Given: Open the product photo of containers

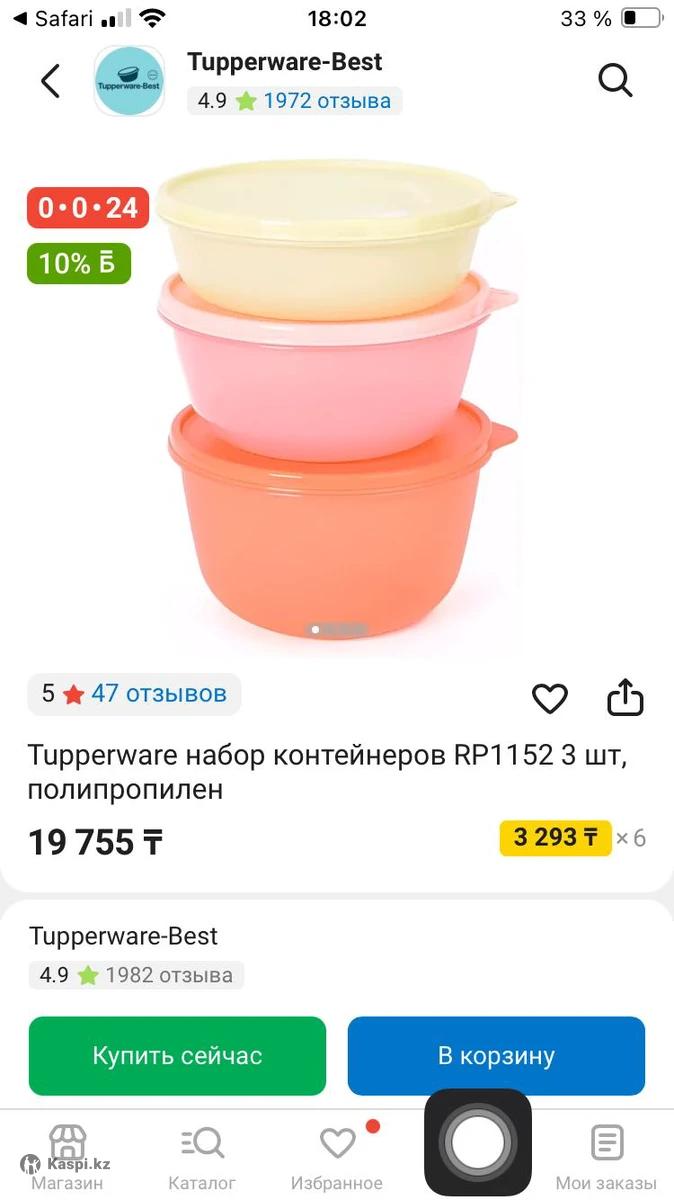Looking at the screenshot, I should [337, 400].
